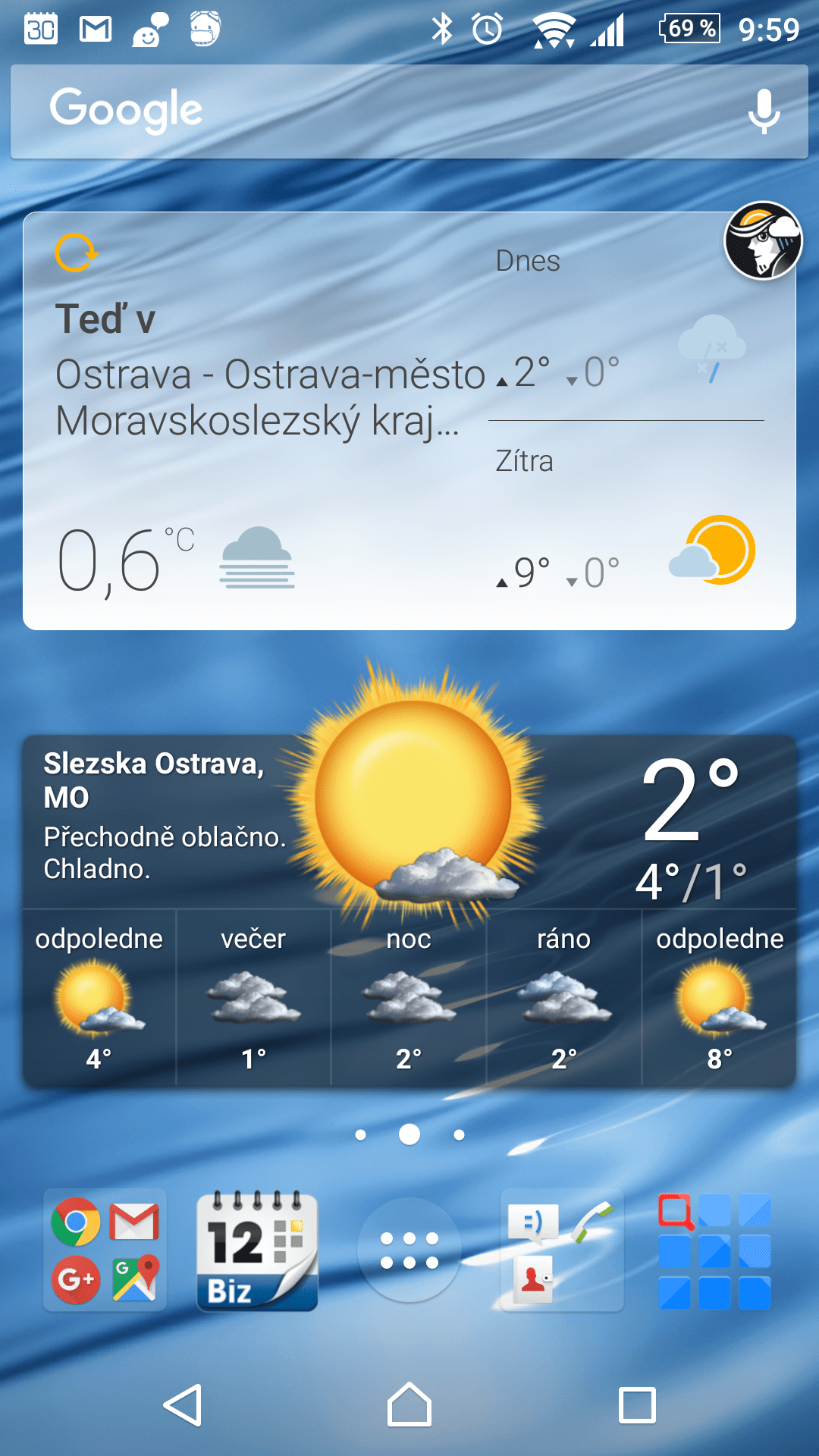Viewport: 819px width, 1456px height.
Task: Start voice search with the microphone
Action: [x=764, y=111]
